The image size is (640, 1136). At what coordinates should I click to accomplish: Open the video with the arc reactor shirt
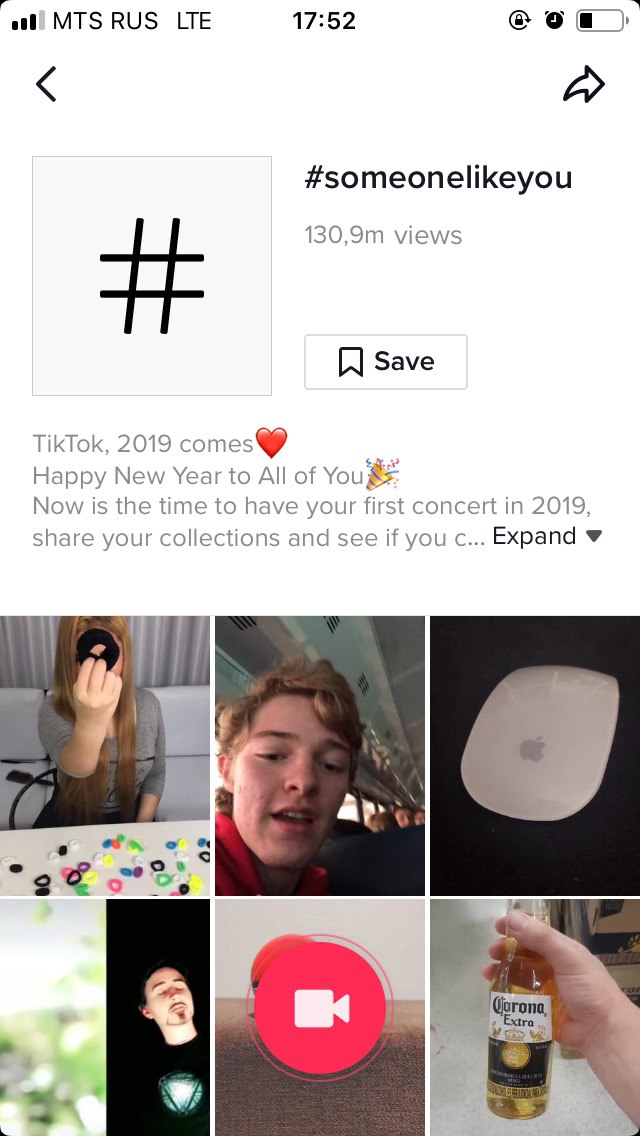point(105,1018)
